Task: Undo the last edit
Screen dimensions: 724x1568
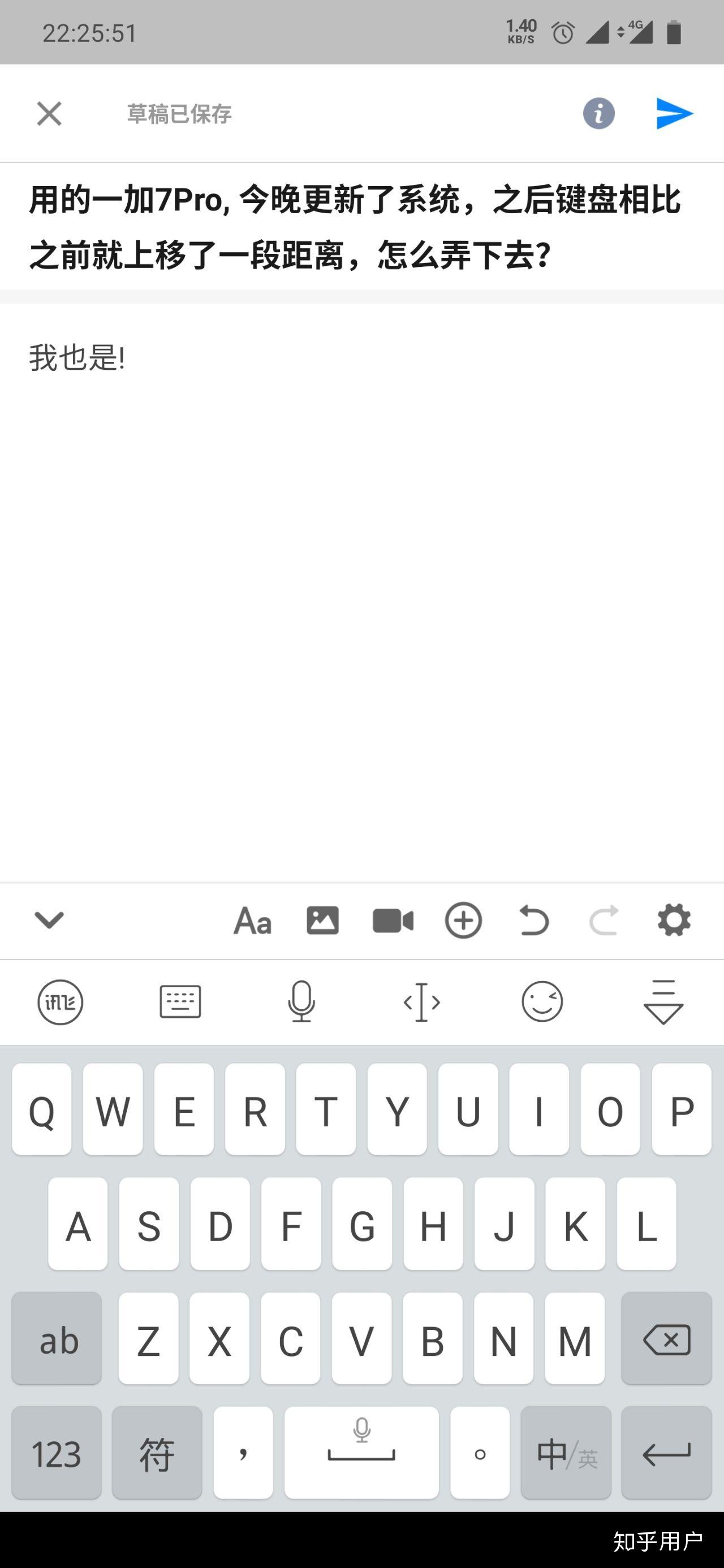Action: point(533,921)
